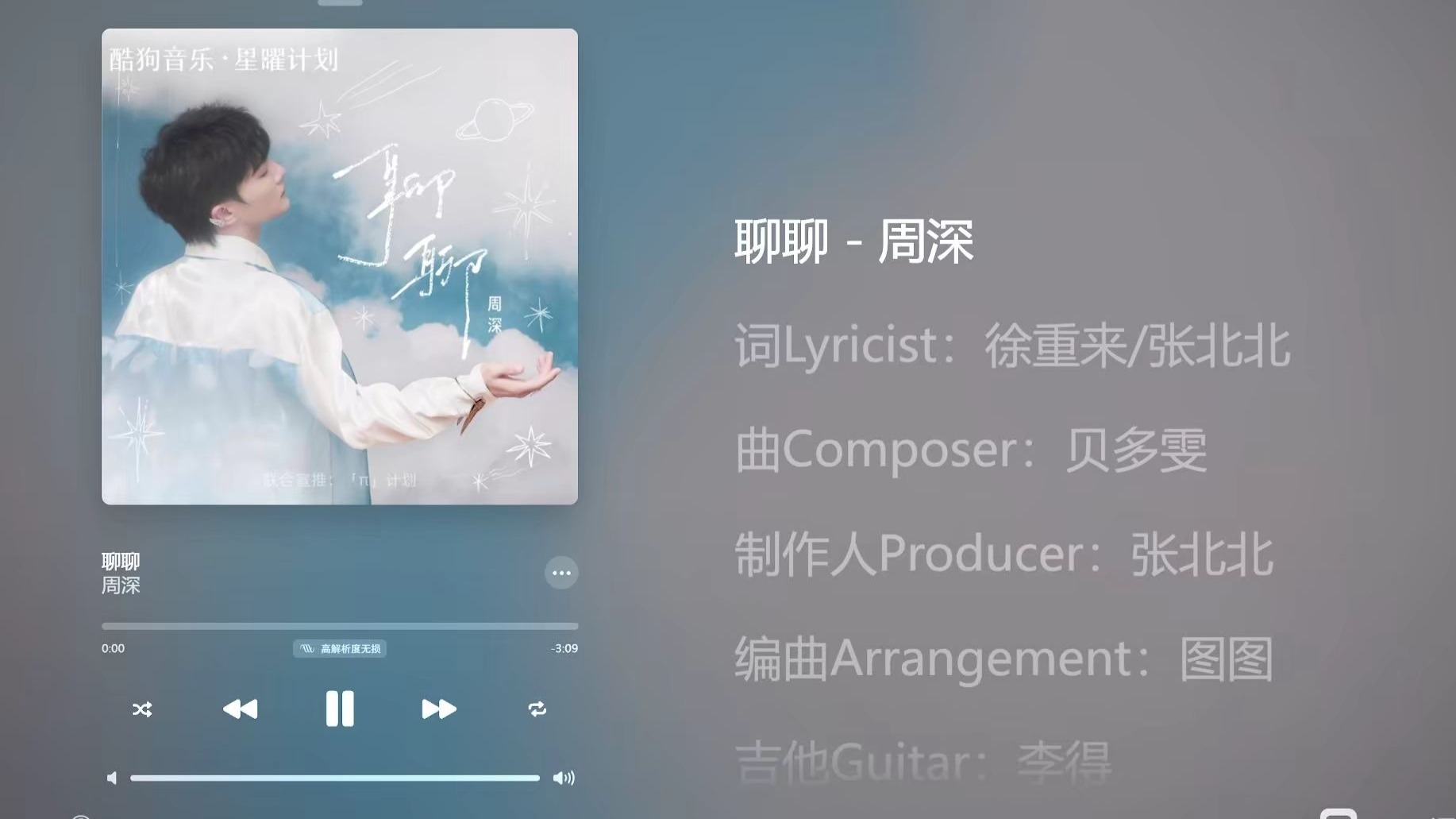Skip to the next track
The width and height of the screenshot is (1456, 819).
438,709
